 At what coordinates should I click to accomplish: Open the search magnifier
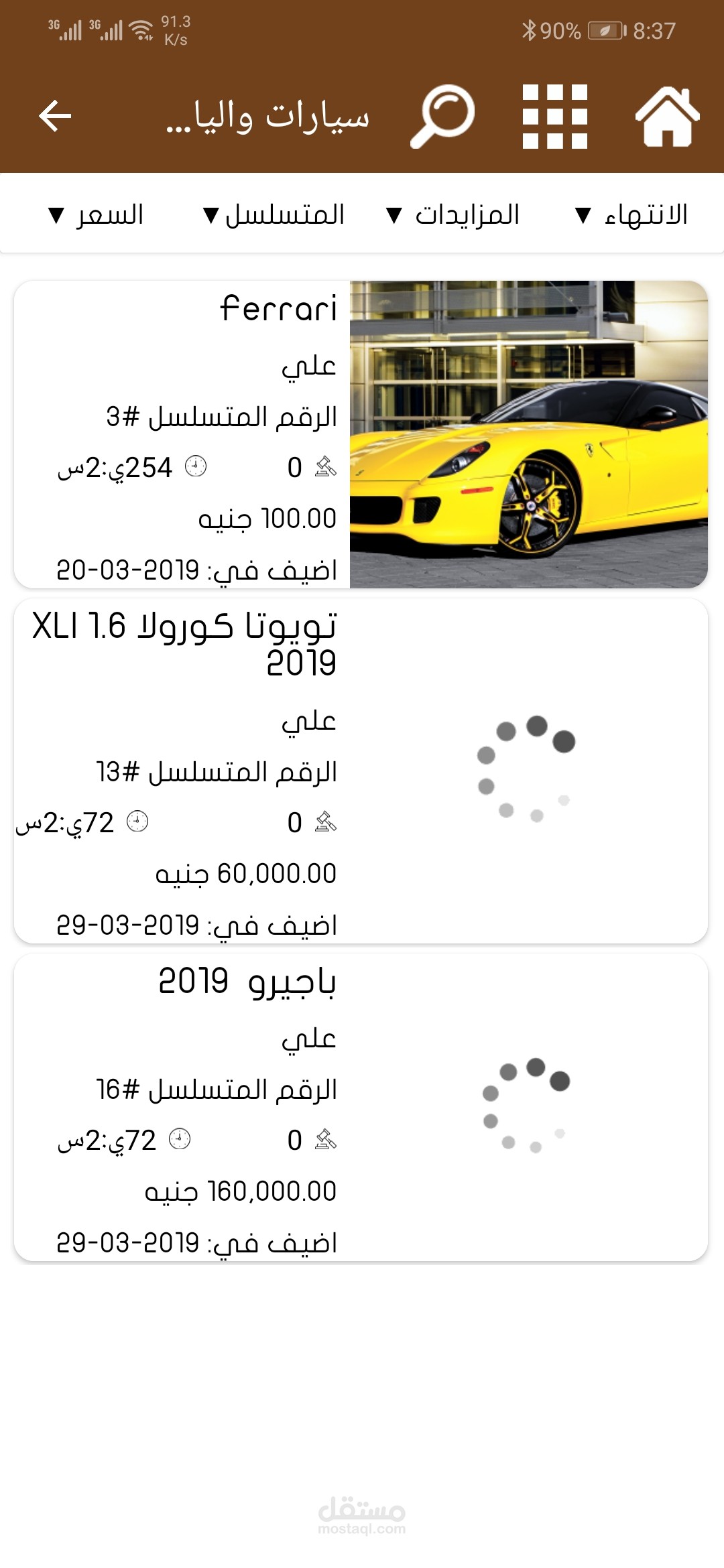click(442, 116)
